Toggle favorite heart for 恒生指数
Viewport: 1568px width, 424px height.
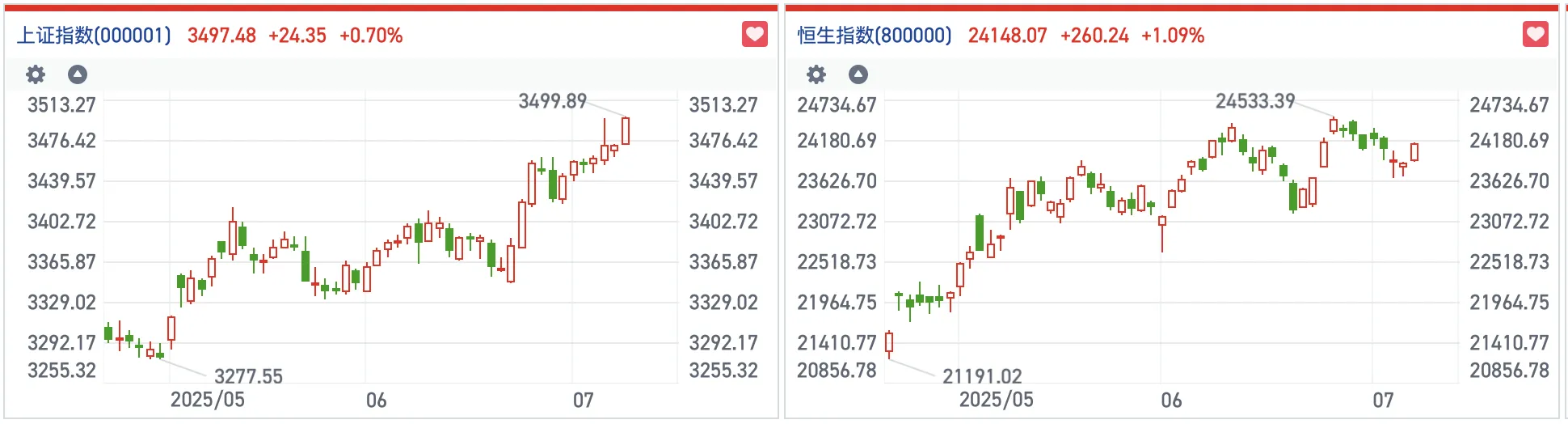pyautogui.click(x=1535, y=35)
